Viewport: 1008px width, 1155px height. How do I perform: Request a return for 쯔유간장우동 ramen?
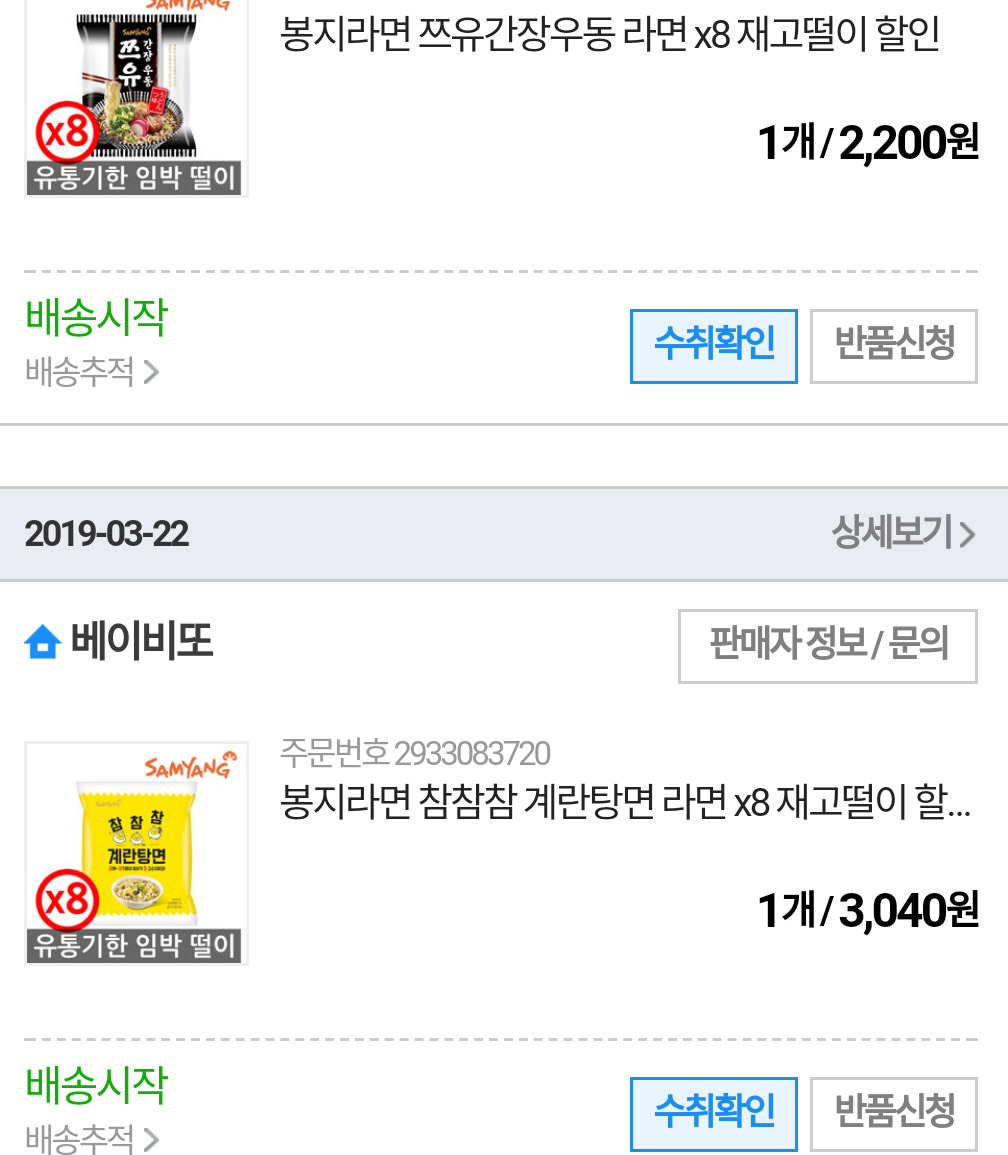coord(893,346)
